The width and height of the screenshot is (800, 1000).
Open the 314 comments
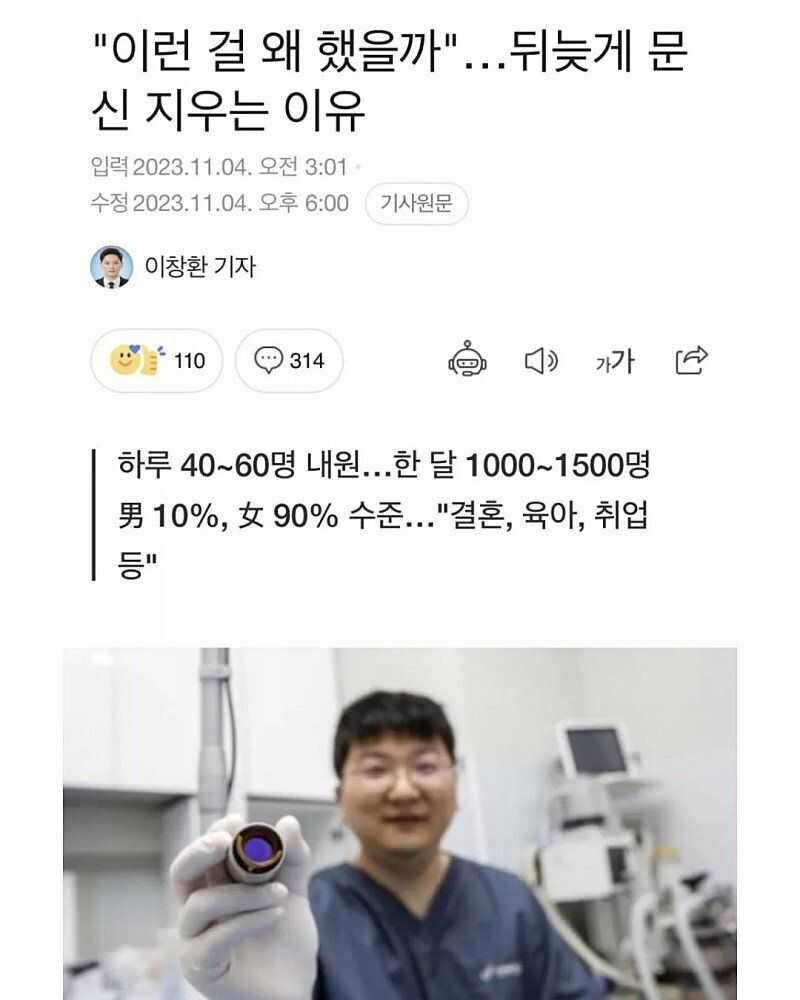(x=289, y=360)
